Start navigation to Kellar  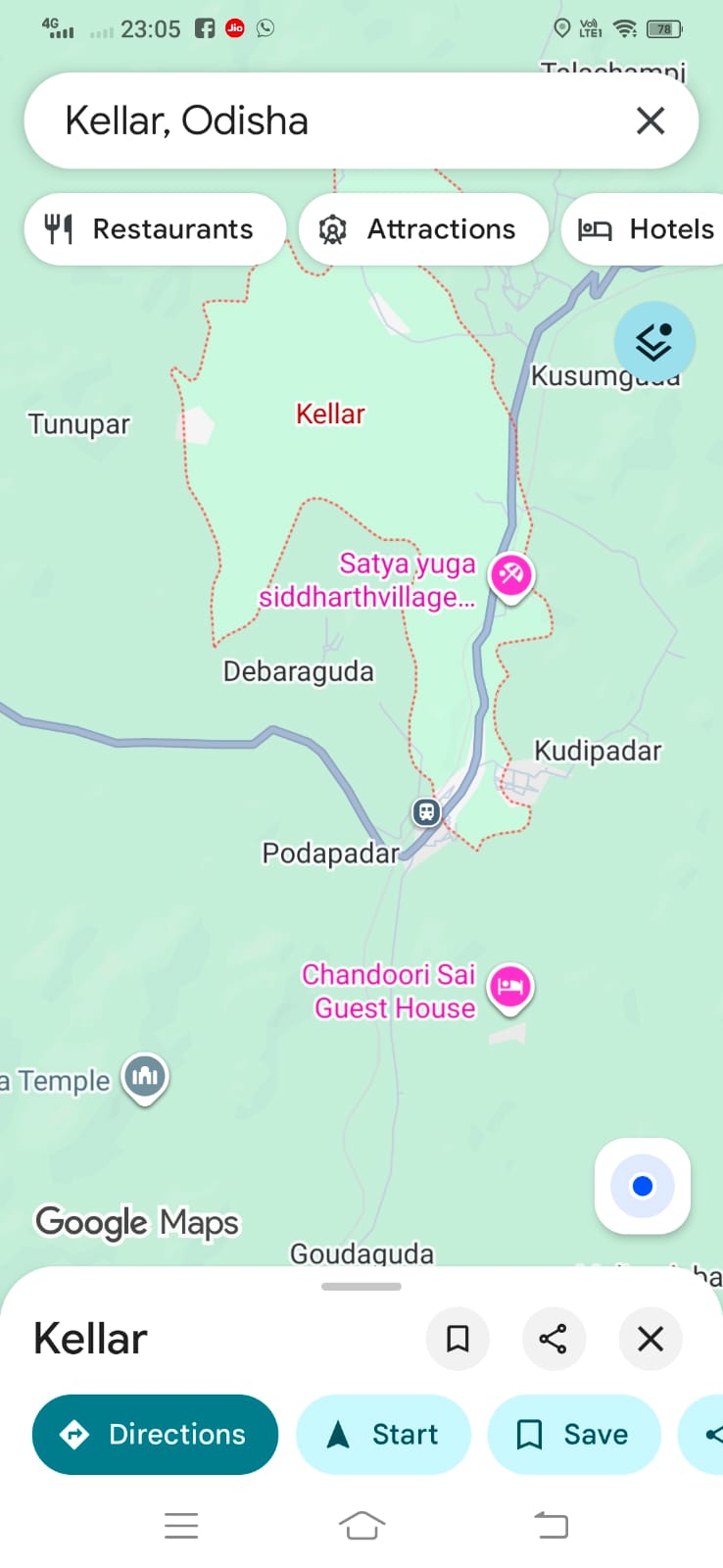[x=383, y=1435]
